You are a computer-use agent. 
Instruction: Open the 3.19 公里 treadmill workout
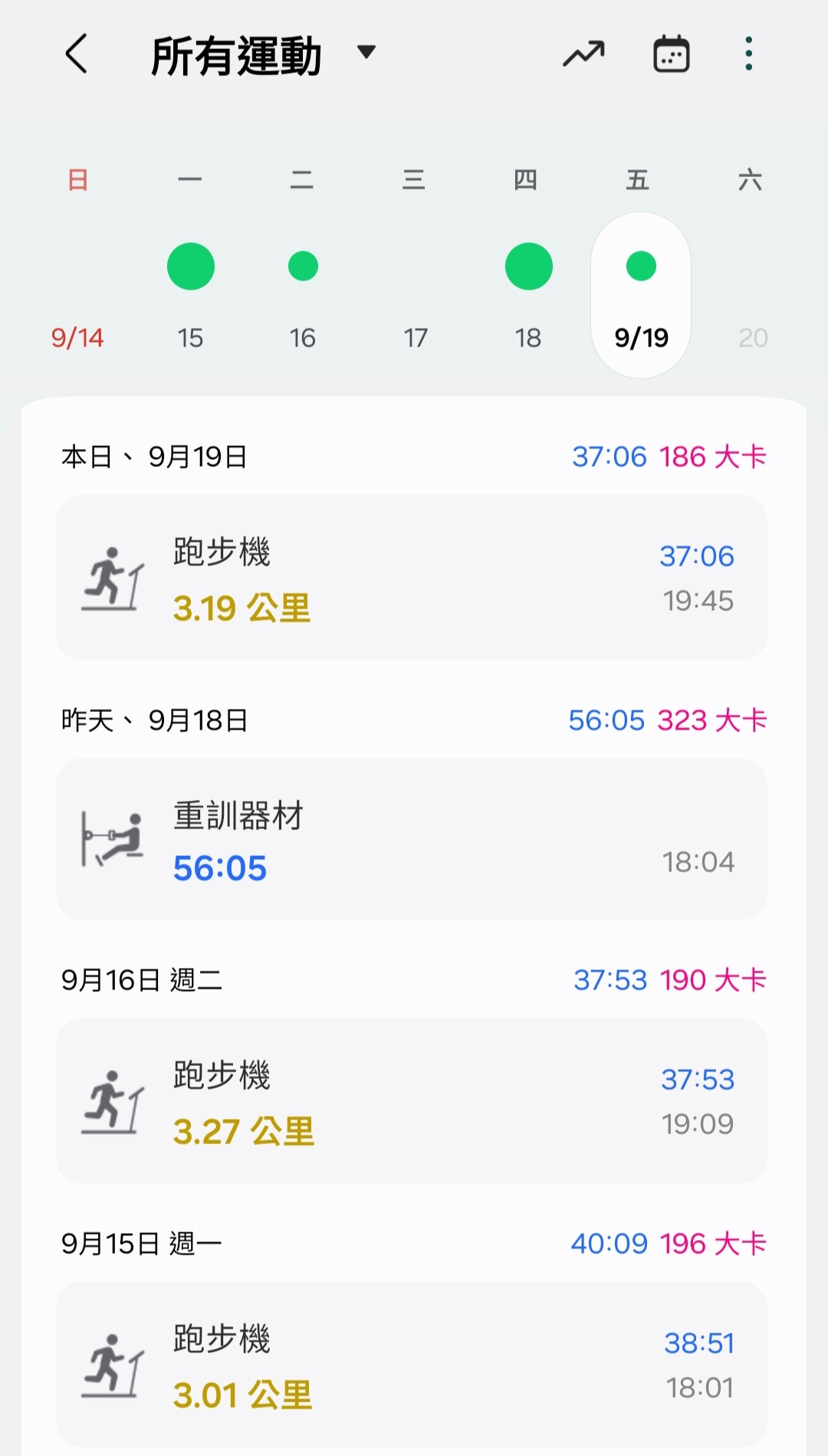412,578
